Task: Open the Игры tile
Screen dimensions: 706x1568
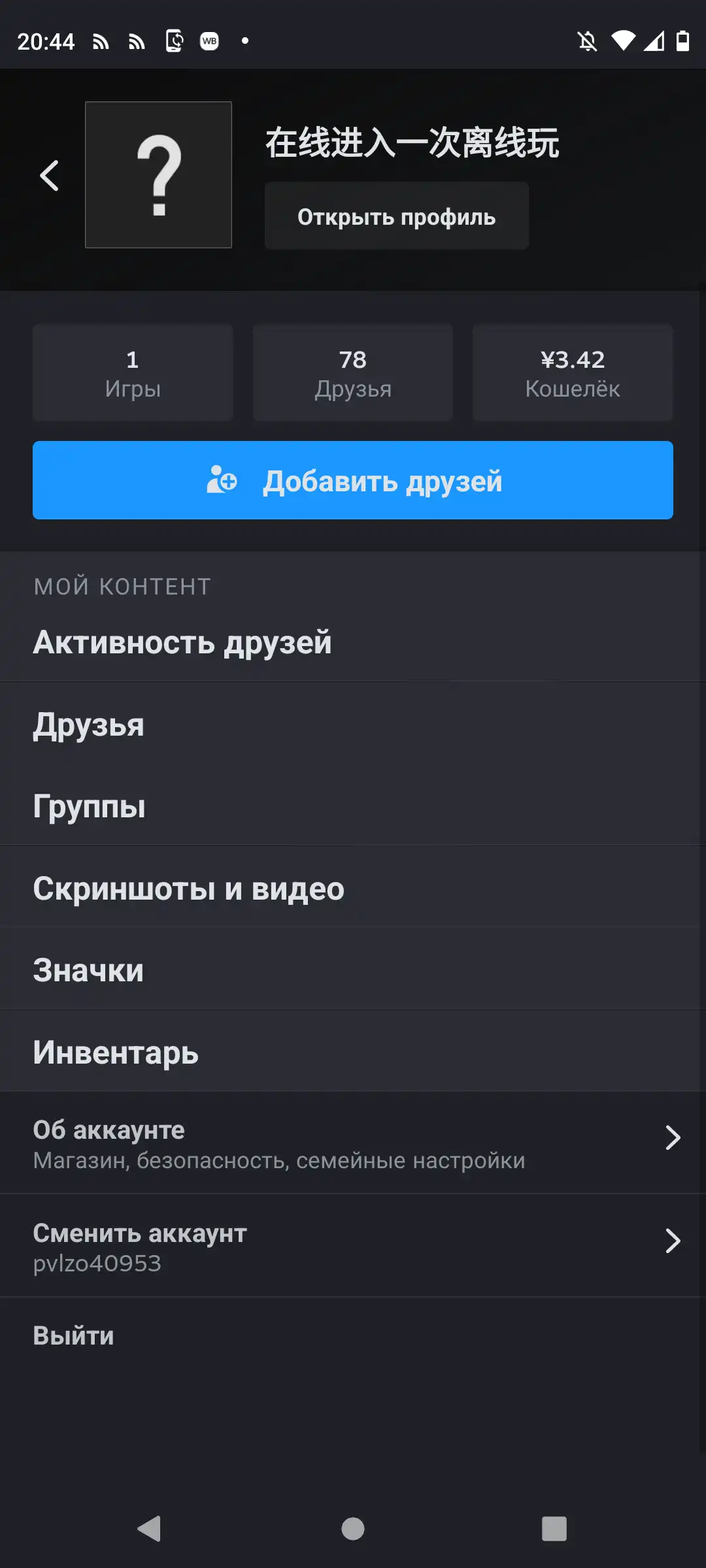Action: click(x=133, y=373)
